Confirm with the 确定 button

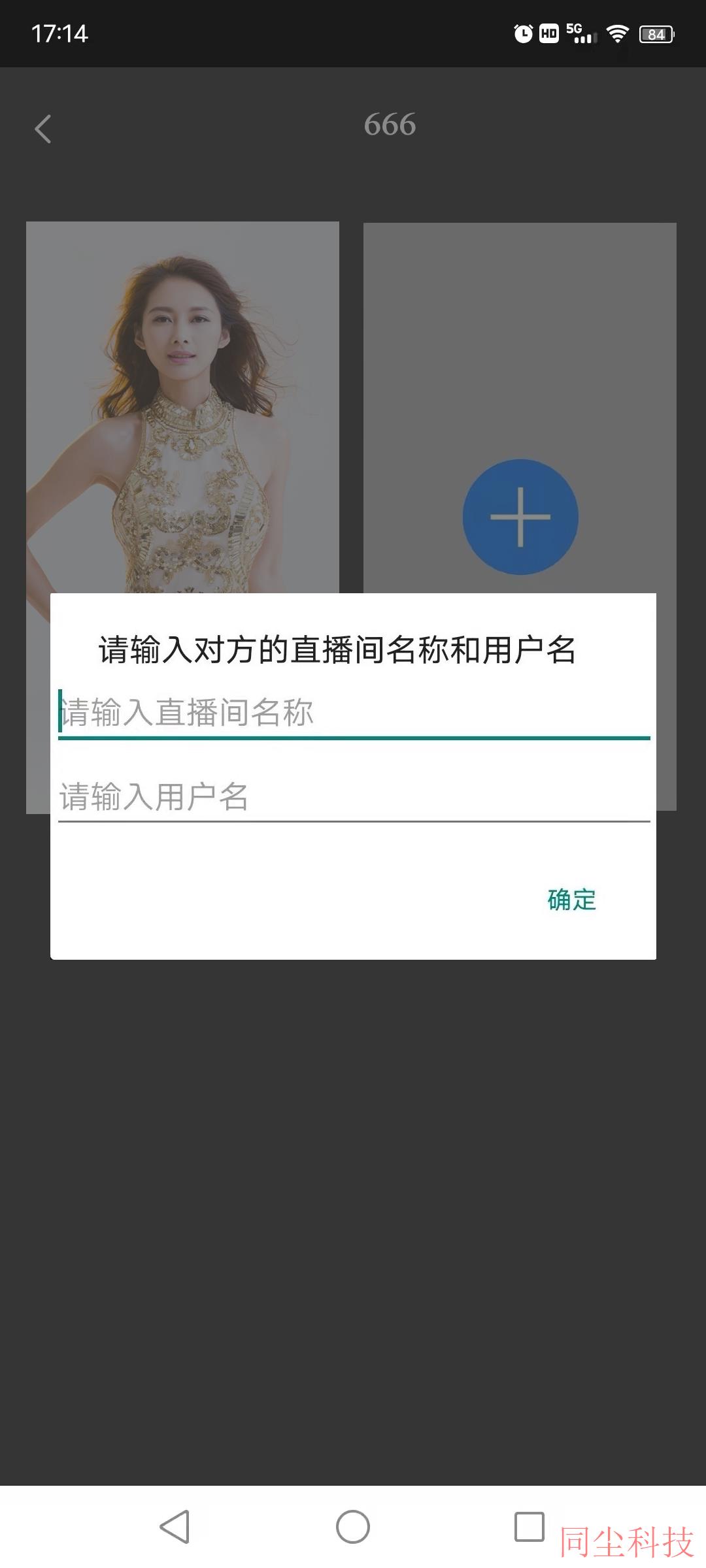pyautogui.click(x=571, y=900)
